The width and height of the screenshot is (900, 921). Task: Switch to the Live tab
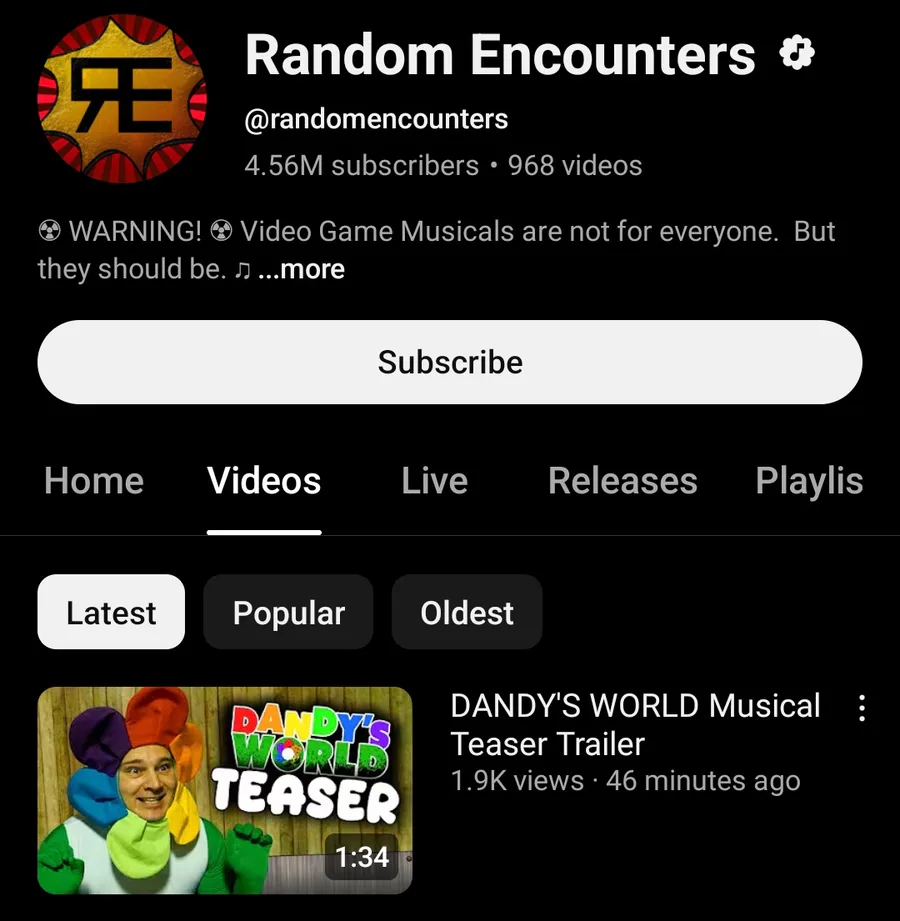(x=434, y=481)
